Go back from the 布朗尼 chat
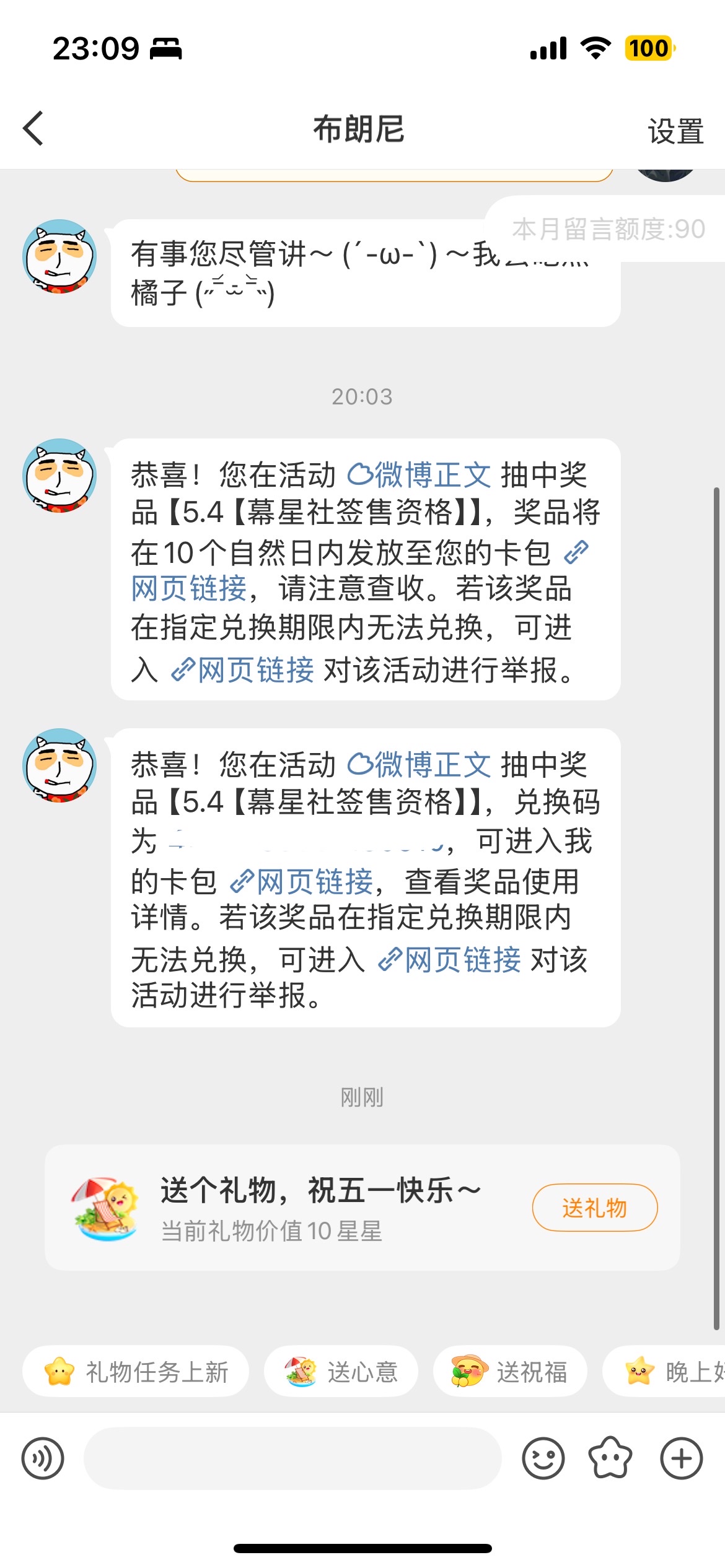 tap(33, 129)
